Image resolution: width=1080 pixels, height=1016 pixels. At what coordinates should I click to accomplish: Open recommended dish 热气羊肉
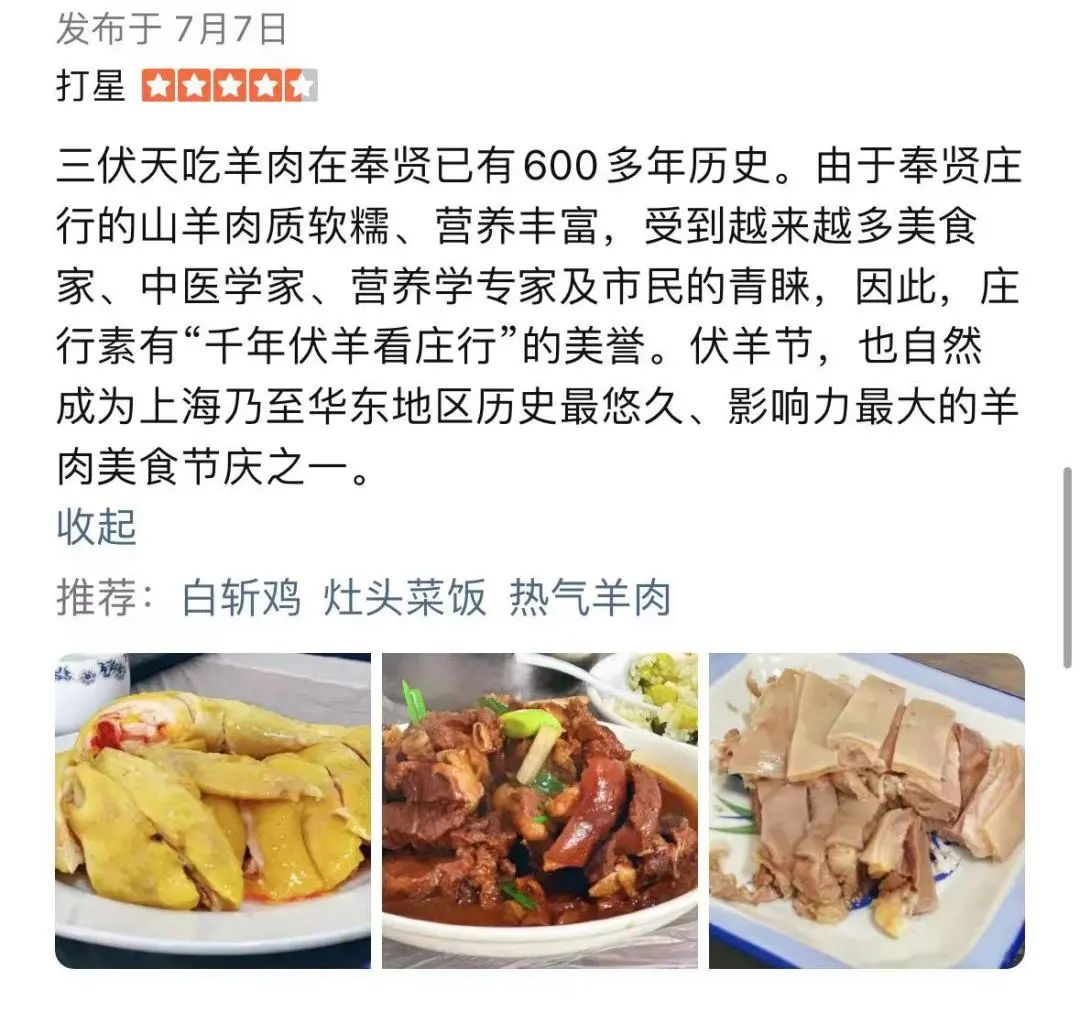point(589,598)
